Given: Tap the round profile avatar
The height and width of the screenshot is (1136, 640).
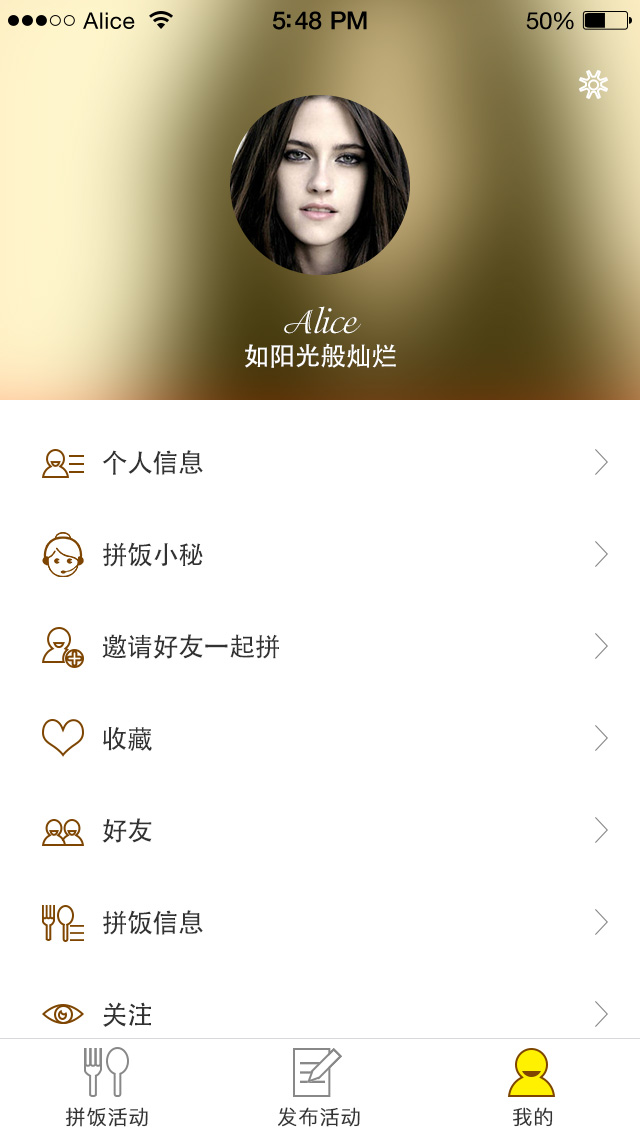Looking at the screenshot, I should [x=320, y=185].
